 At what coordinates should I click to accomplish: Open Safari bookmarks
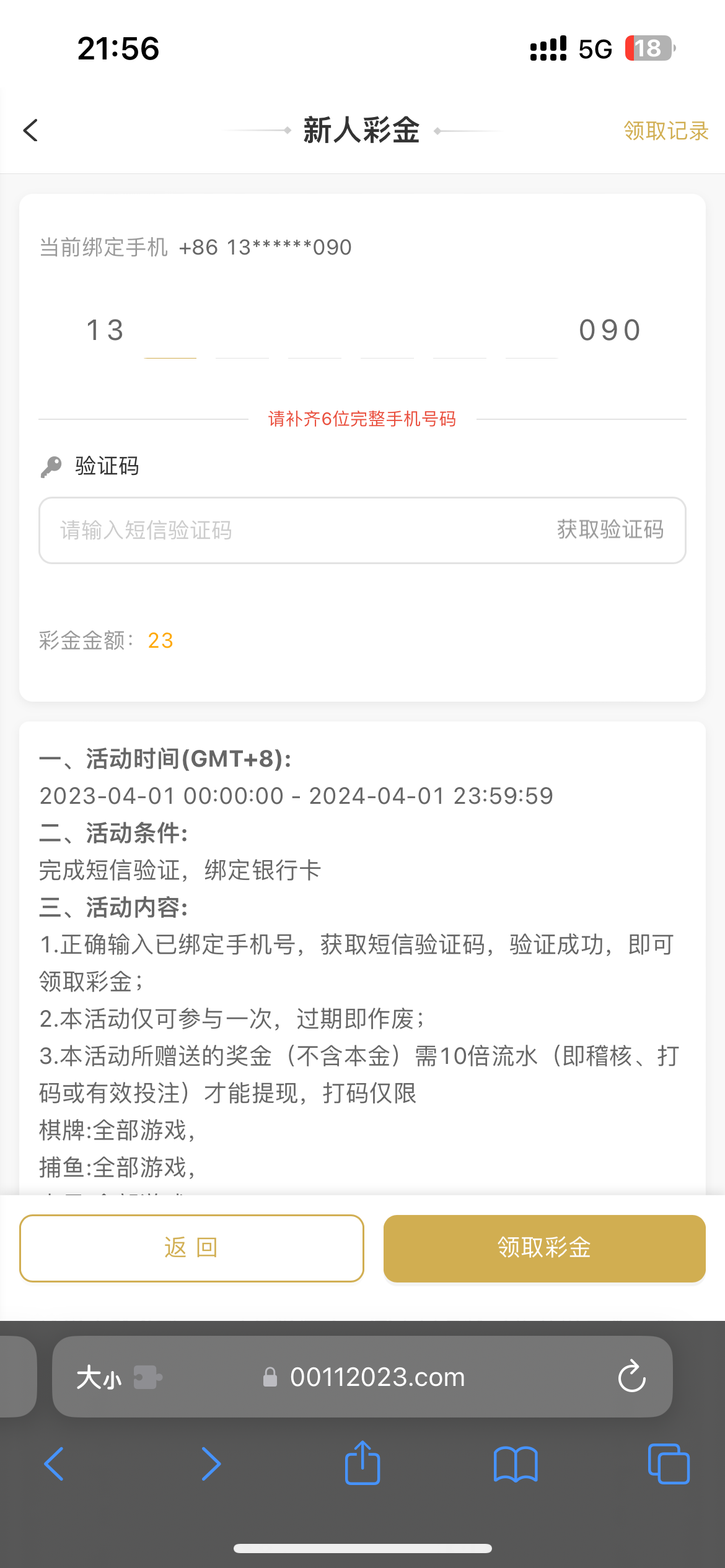click(x=516, y=1464)
